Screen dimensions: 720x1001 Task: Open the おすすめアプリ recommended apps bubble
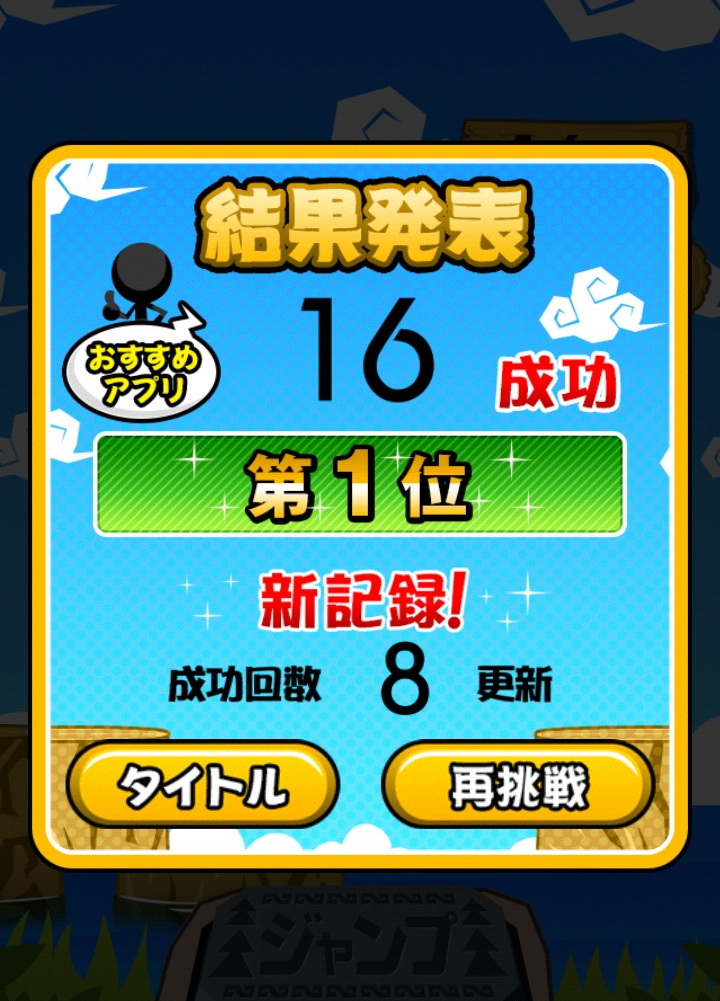[x=141, y=368]
